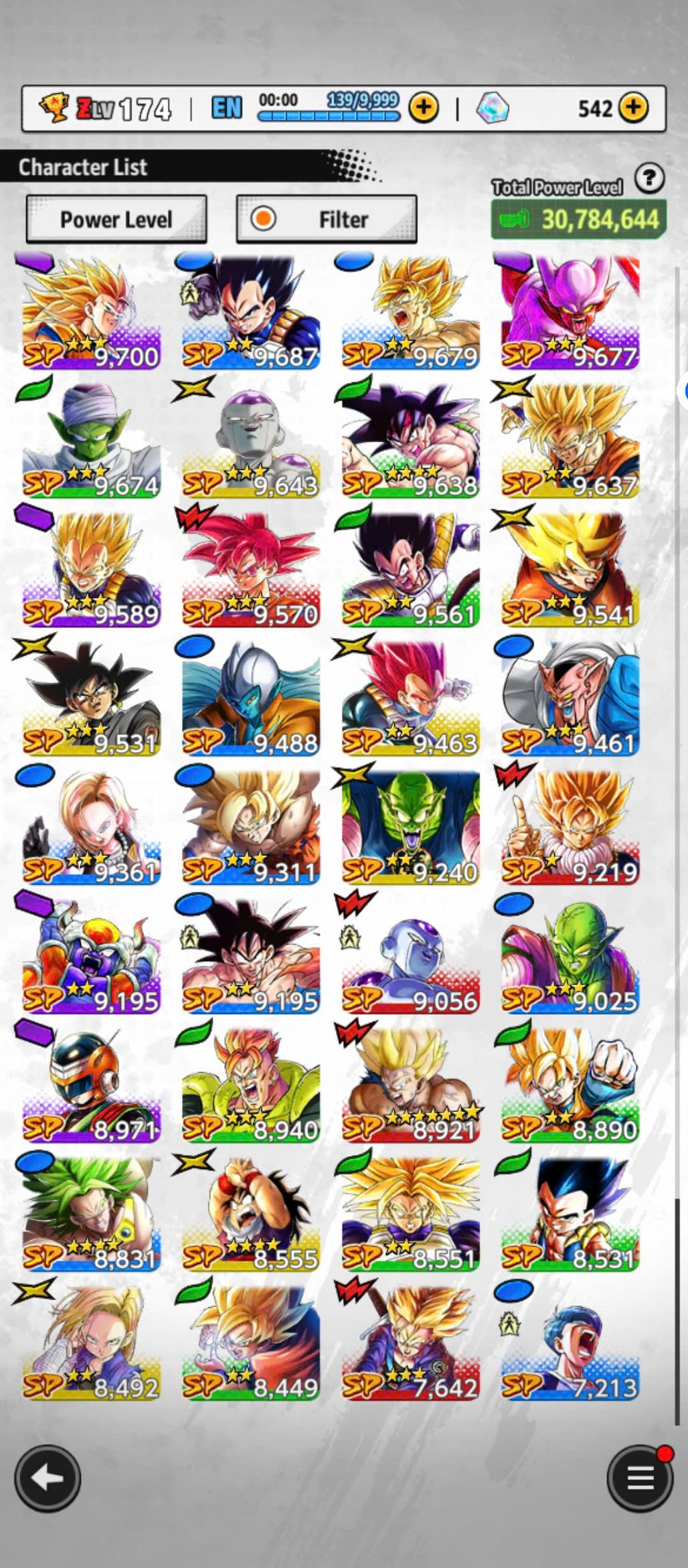
Task: Open the character card showing 9,687
Action: click(x=251, y=313)
